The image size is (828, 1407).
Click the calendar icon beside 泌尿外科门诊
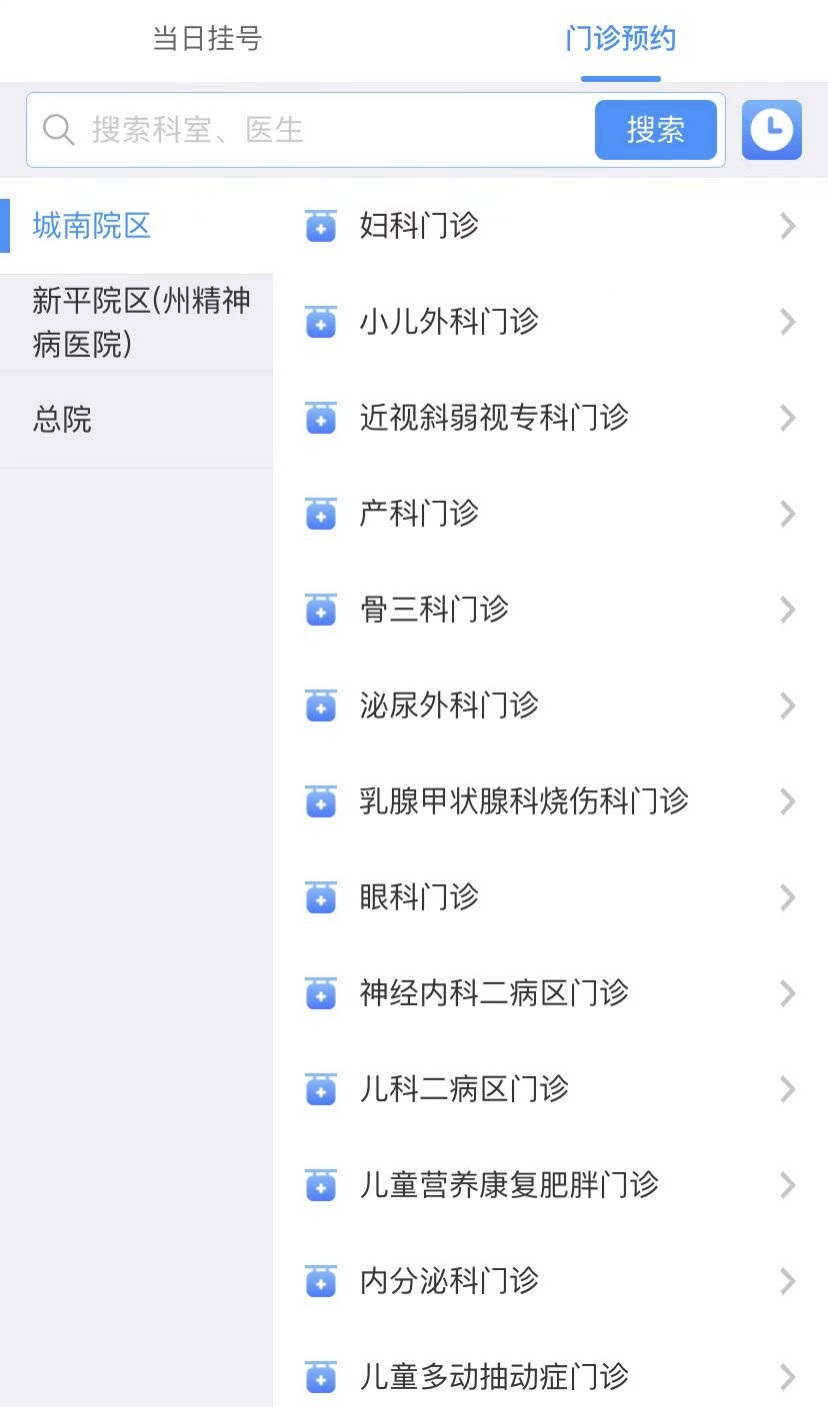click(321, 705)
